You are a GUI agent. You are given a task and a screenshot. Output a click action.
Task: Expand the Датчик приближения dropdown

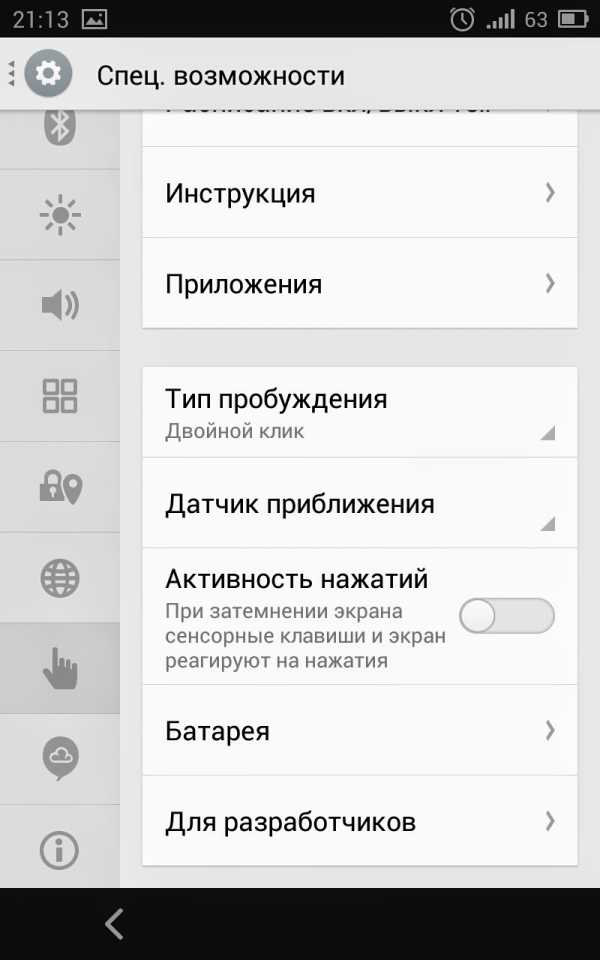point(360,504)
